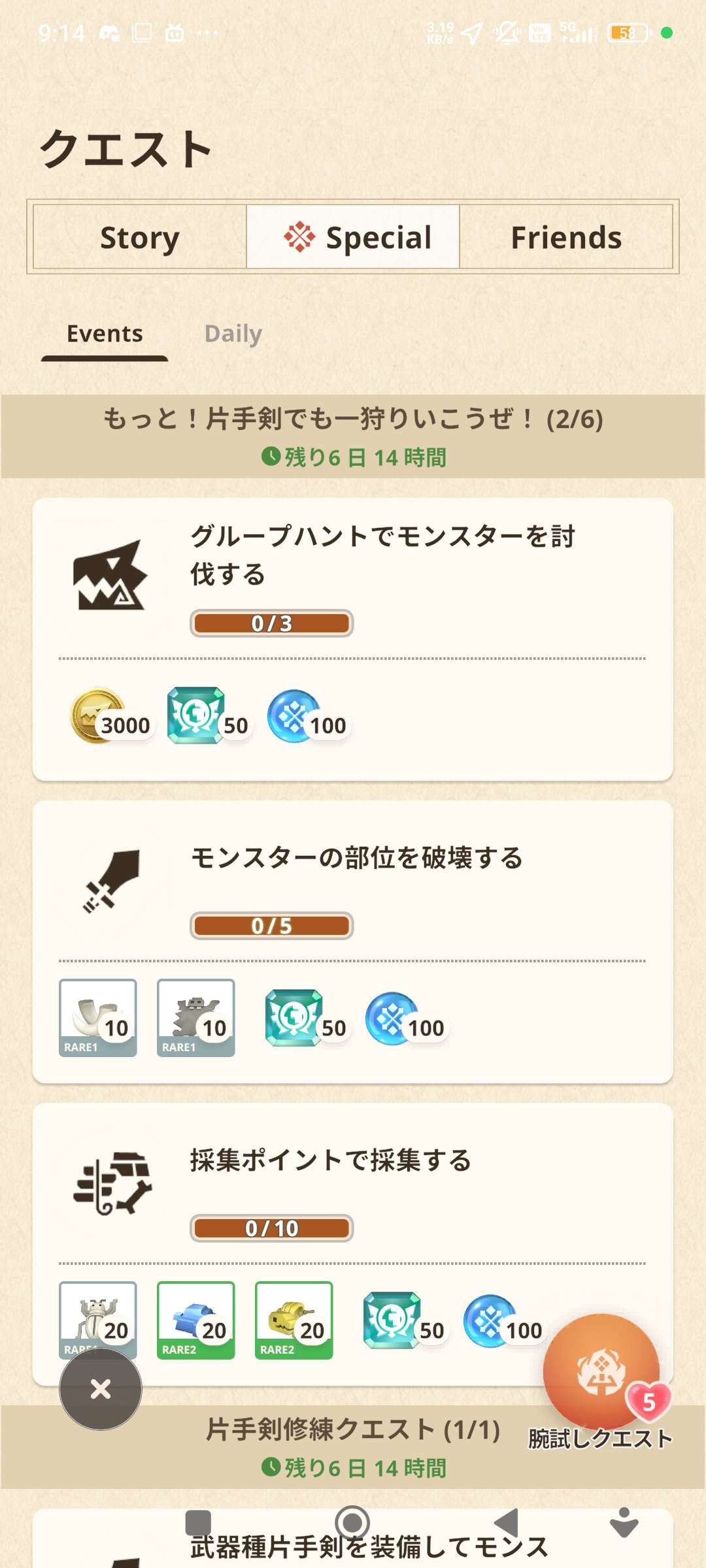Show the Events quest list
The width and height of the screenshot is (706, 1568).
tap(105, 334)
